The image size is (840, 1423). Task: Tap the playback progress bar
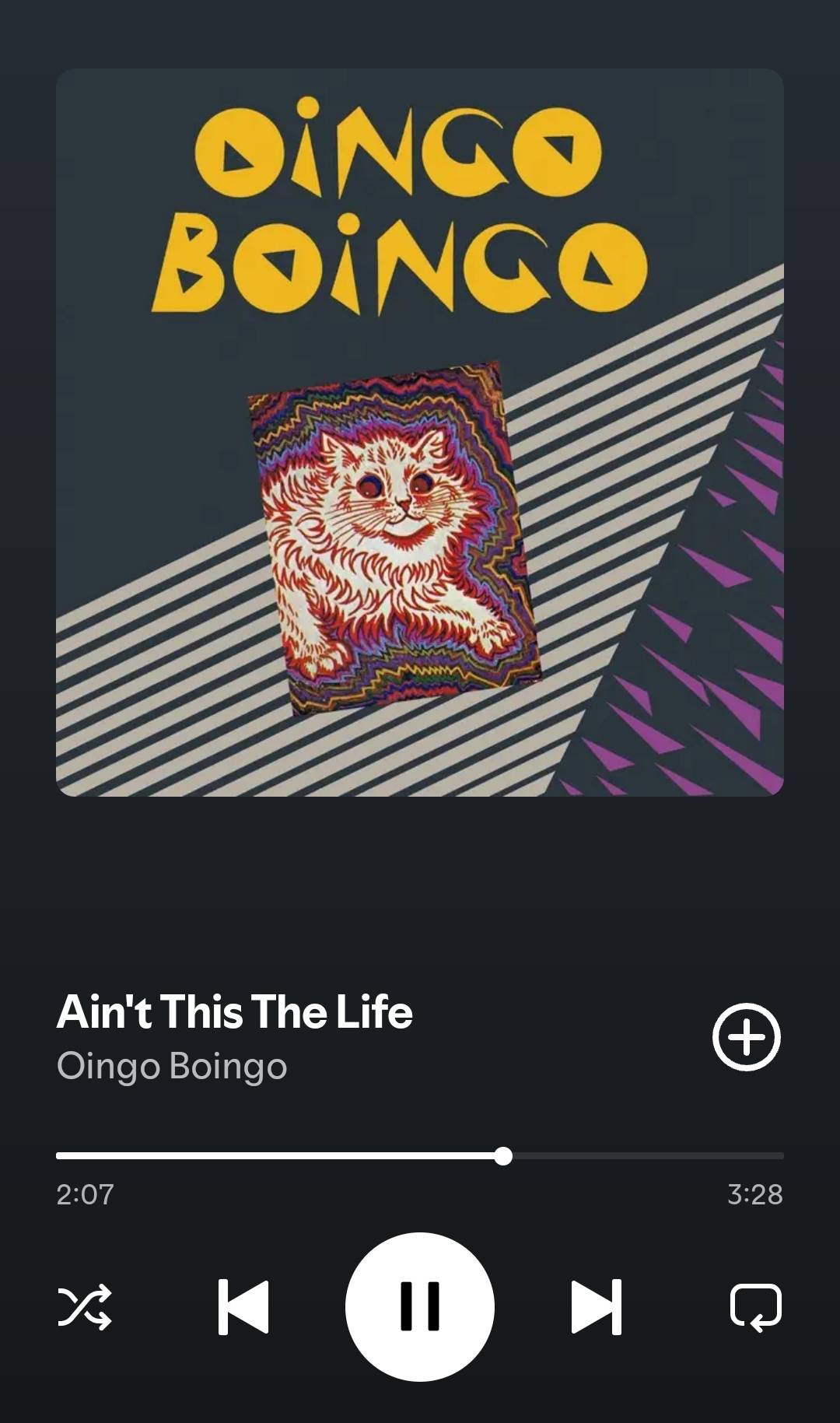(x=420, y=1156)
